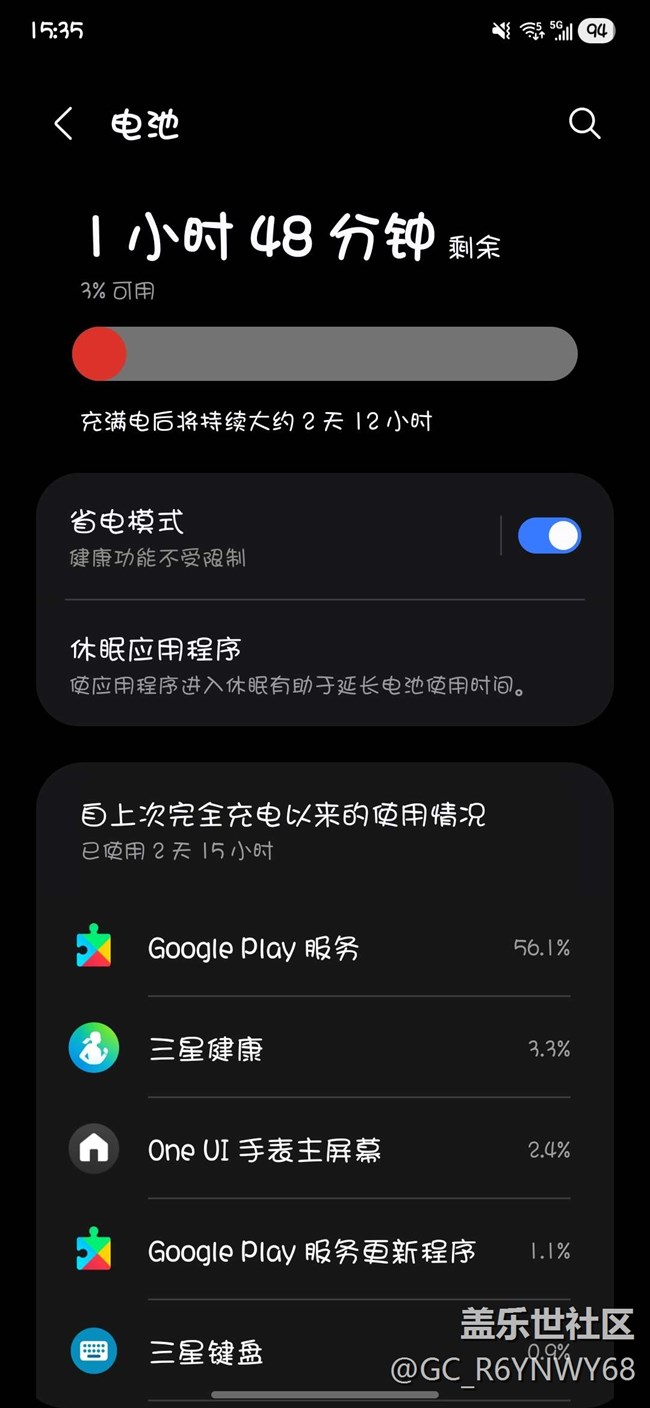
Task: View 三星键盘 battery usage
Action: (300, 1352)
